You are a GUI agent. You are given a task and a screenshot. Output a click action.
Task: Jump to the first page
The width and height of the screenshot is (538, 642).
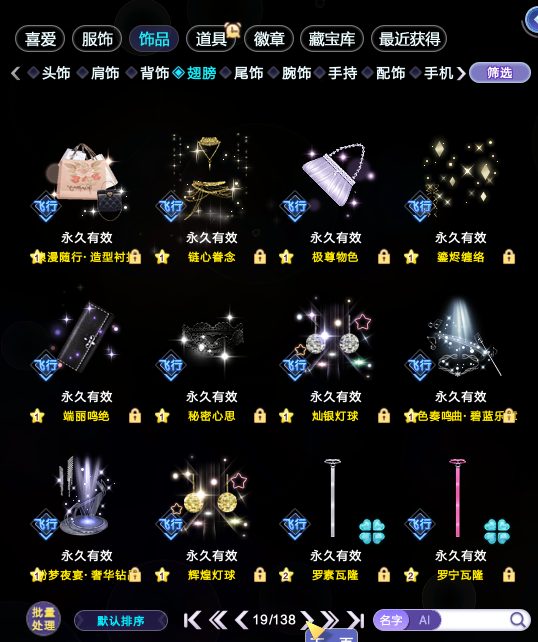tap(192, 620)
